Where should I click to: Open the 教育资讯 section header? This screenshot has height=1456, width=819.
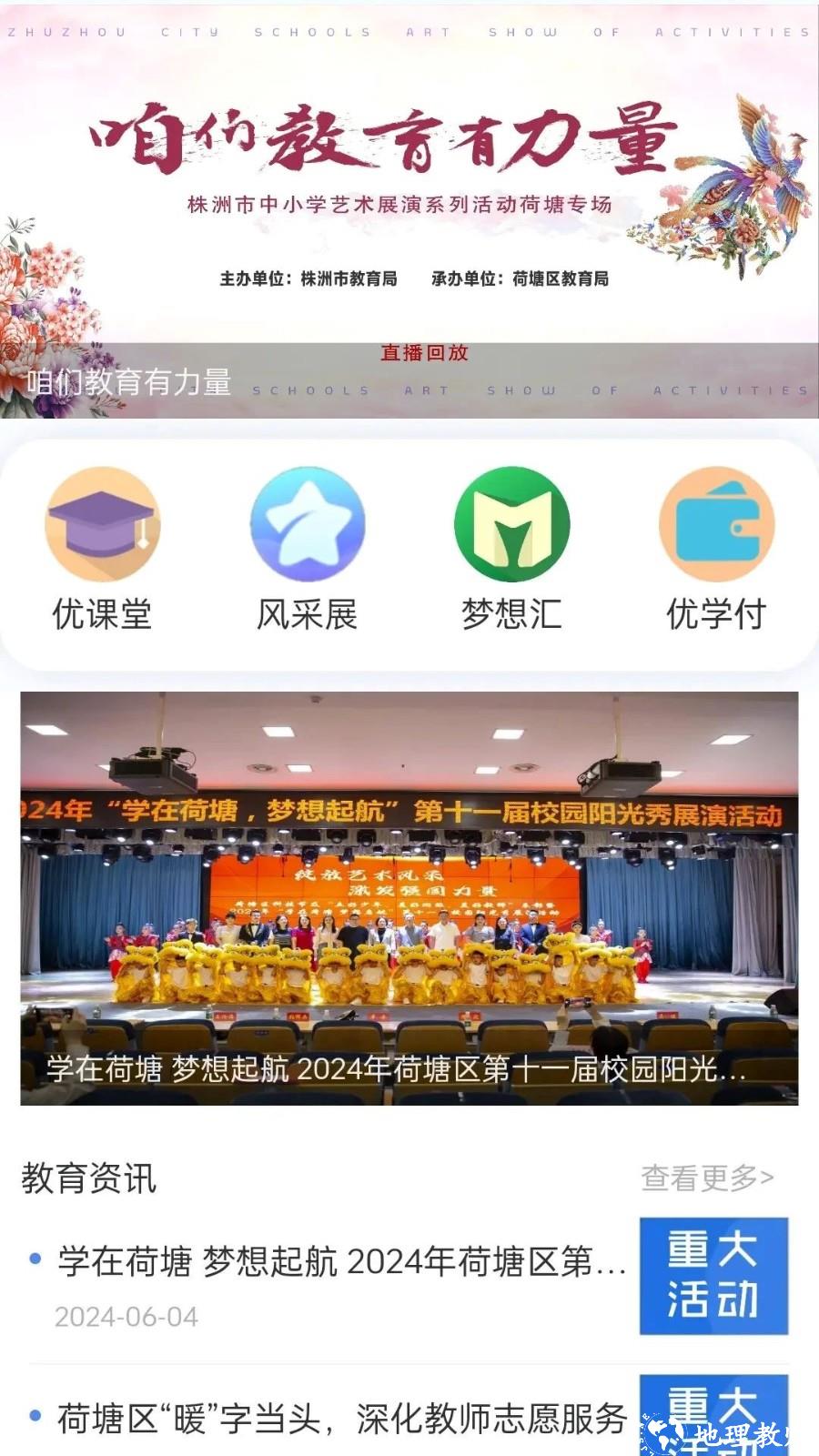[91, 1178]
